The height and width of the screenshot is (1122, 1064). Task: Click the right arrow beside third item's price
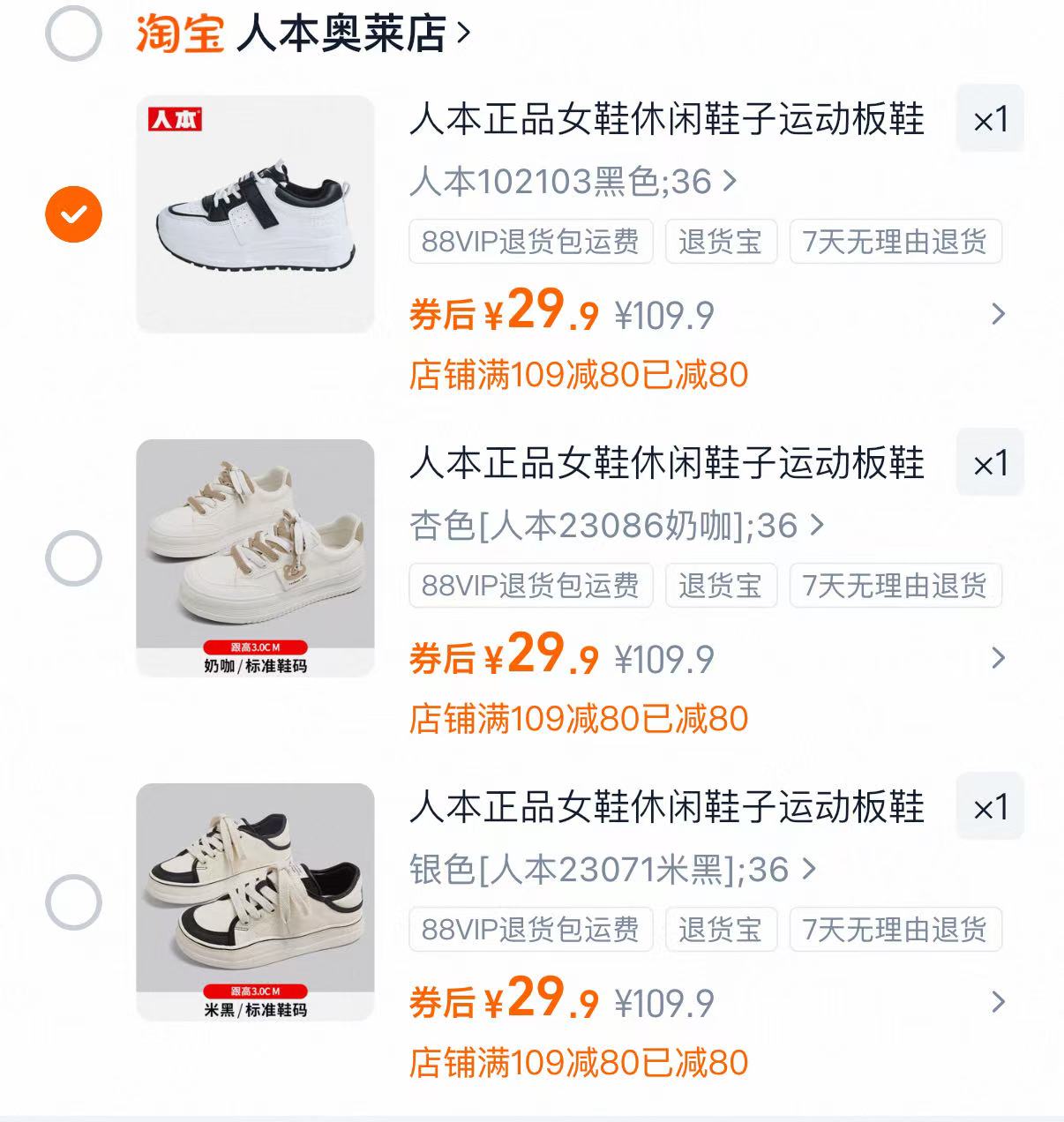tap(999, 1003)
